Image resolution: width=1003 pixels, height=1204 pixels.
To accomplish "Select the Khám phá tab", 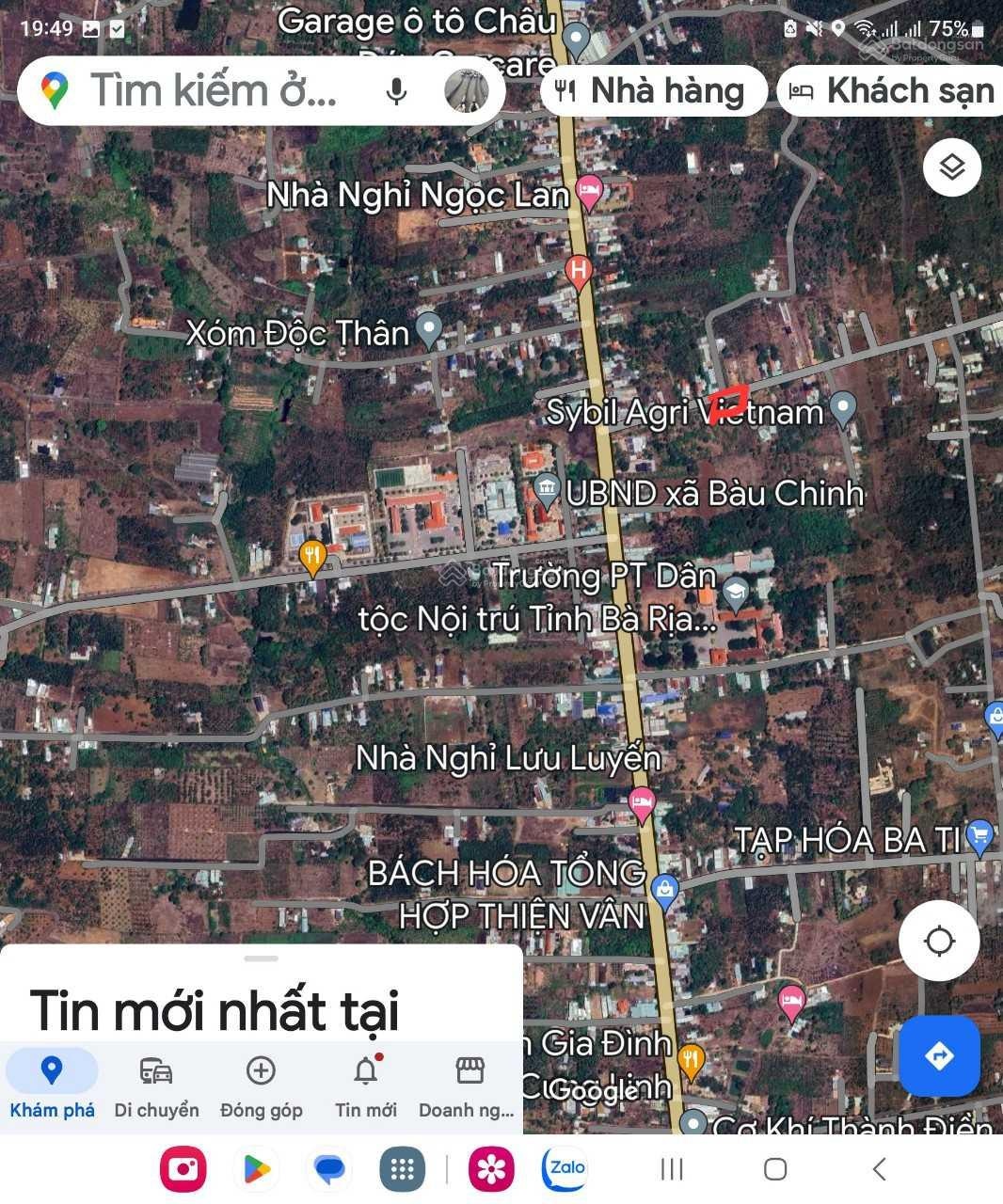I will (51, 1086).
